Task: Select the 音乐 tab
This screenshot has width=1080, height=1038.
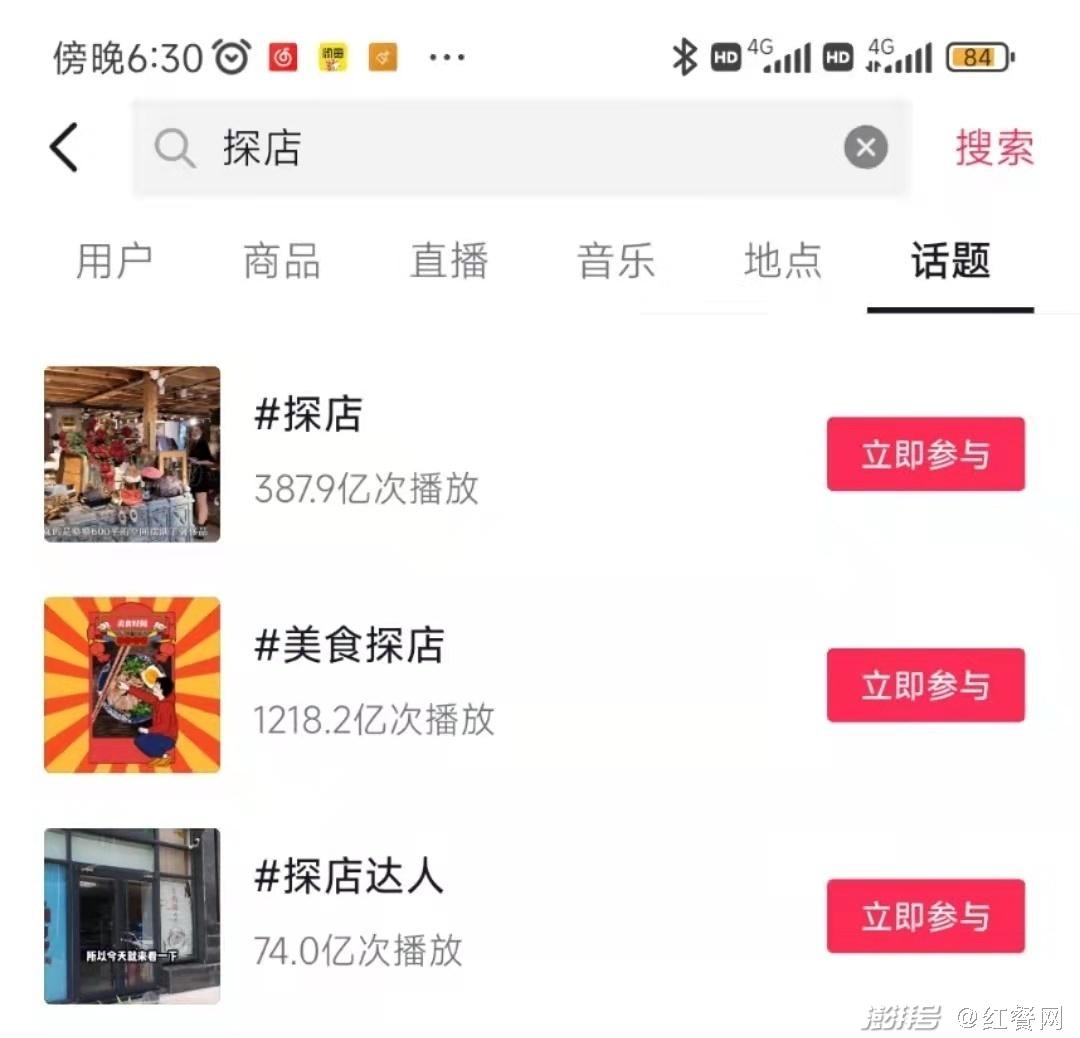Action: (x=616, y=261)
